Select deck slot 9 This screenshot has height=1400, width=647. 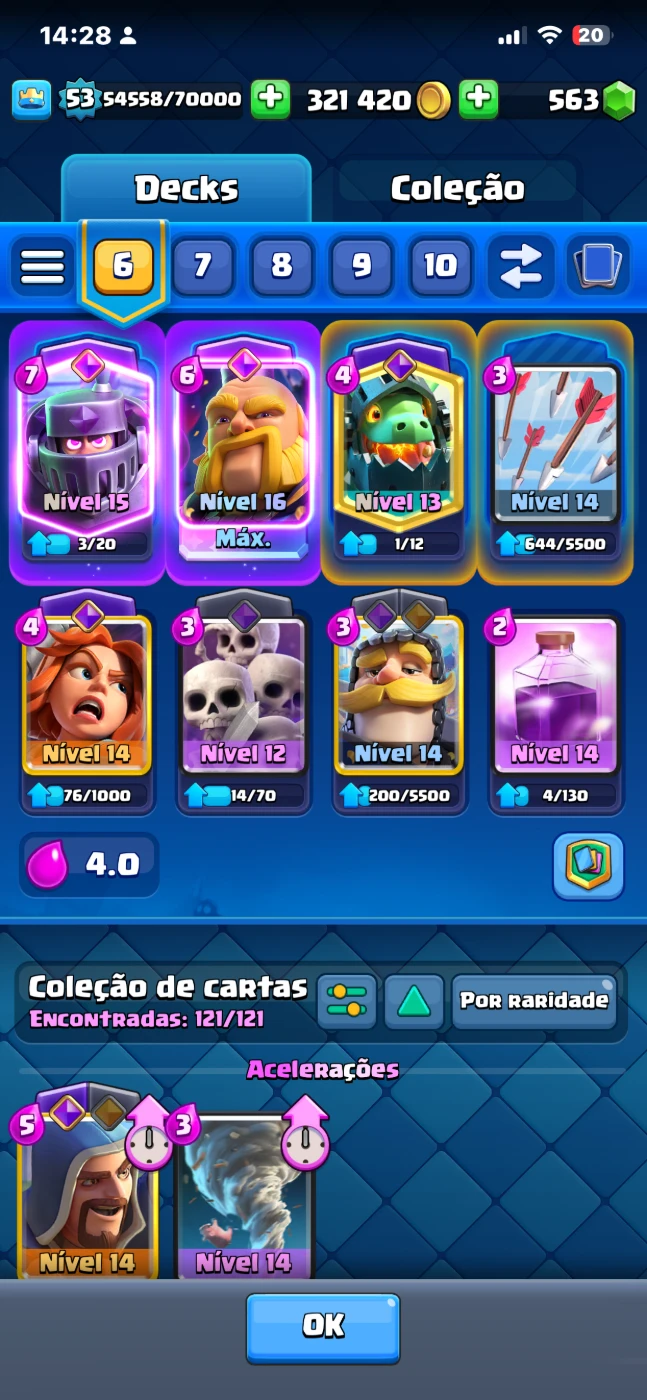coord(361,266)
